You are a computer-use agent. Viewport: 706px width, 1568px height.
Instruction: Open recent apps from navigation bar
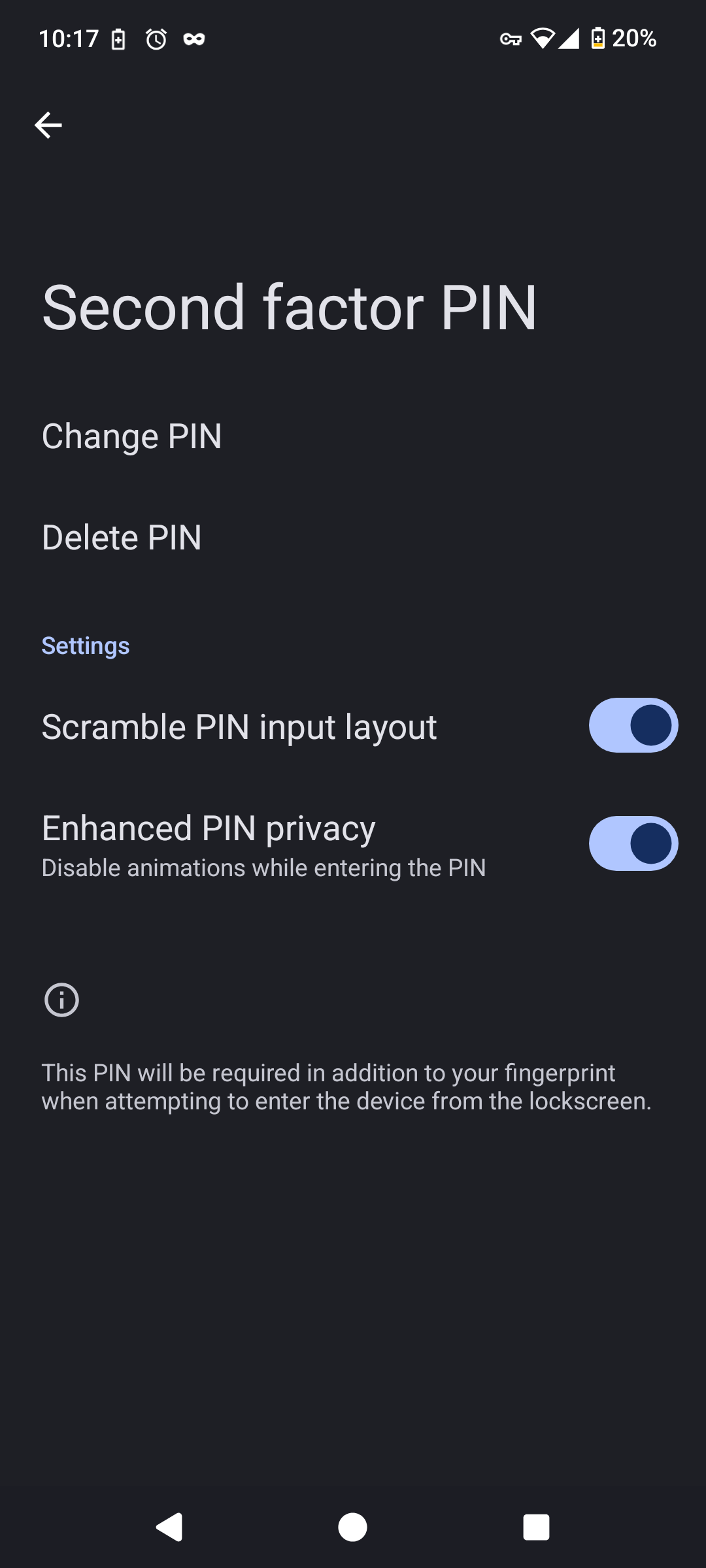tap(536, 1527)
